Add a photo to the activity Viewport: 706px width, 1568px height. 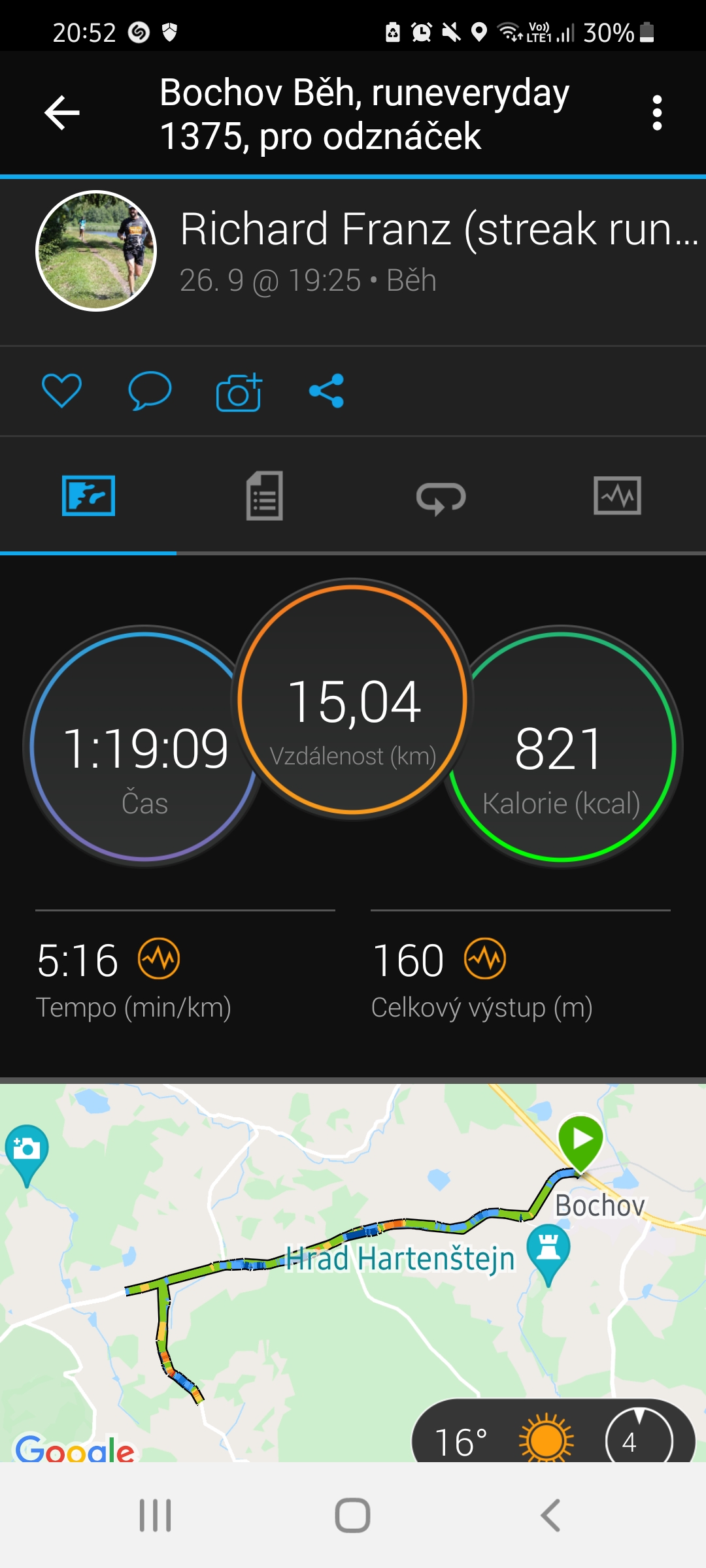click(x=239, y=392)
